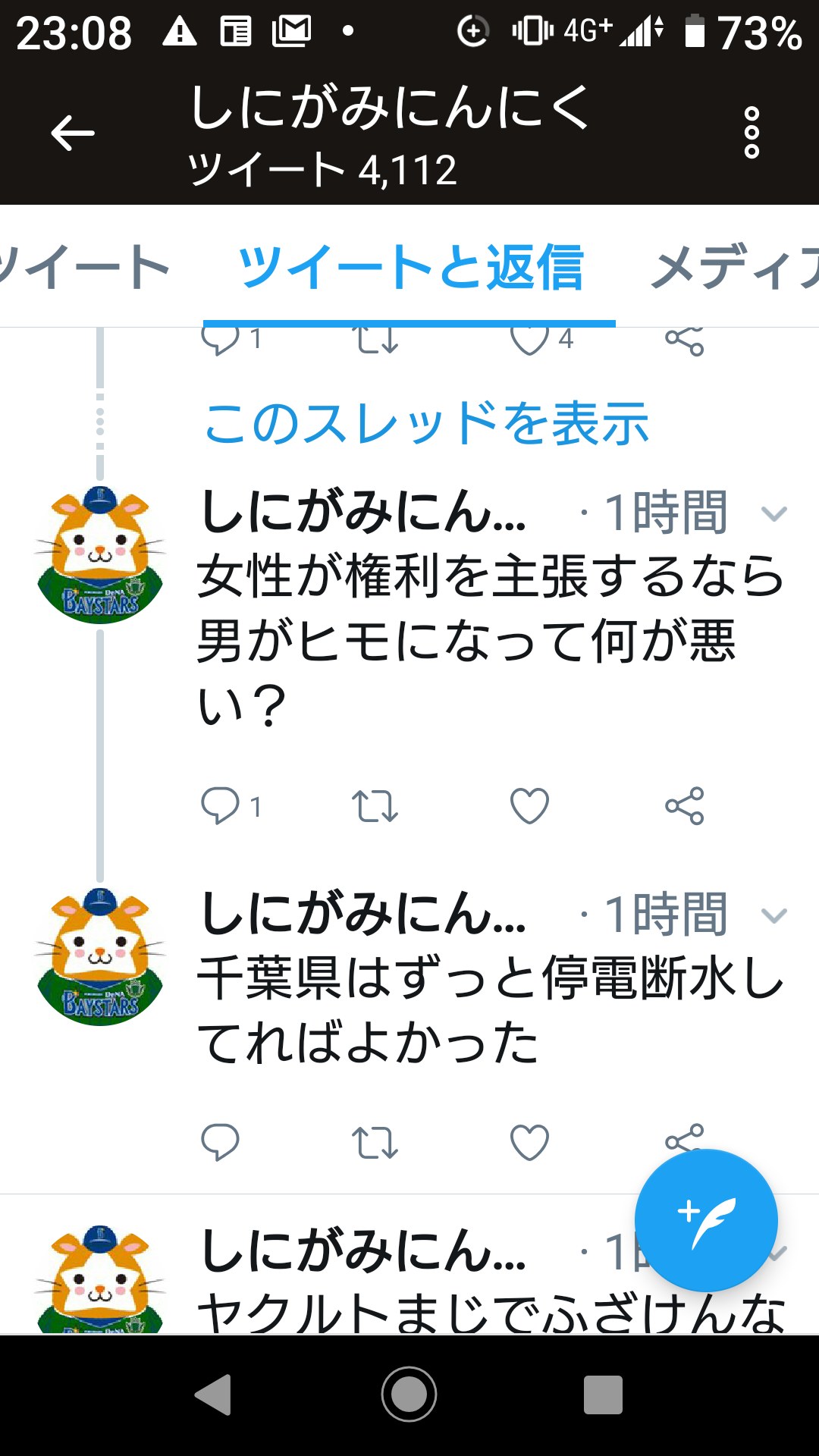Screen dimensions: 819x1456
Task: Open the profile overflow menu
Action: click(751, 133)
